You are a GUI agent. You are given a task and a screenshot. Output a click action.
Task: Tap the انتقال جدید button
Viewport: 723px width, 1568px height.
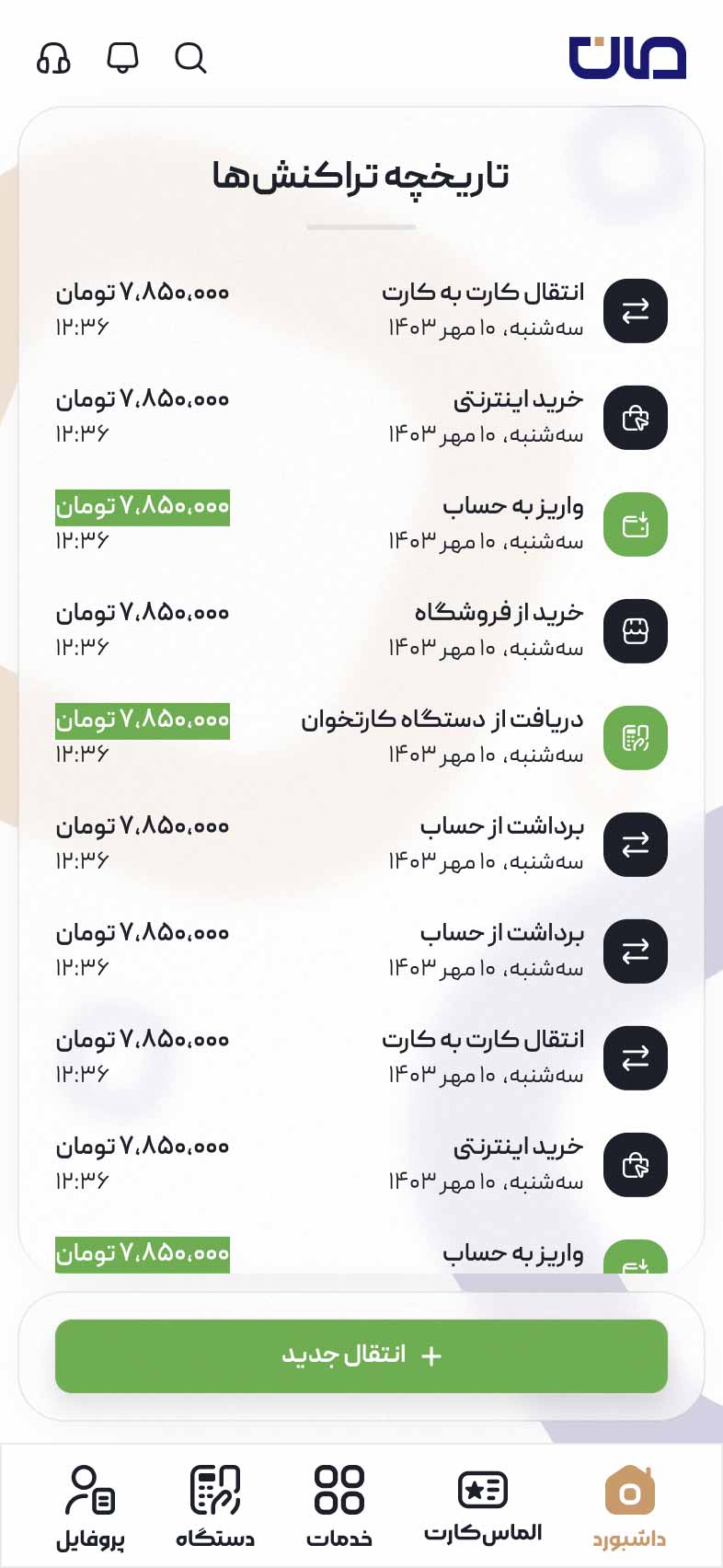(361, 1355)
